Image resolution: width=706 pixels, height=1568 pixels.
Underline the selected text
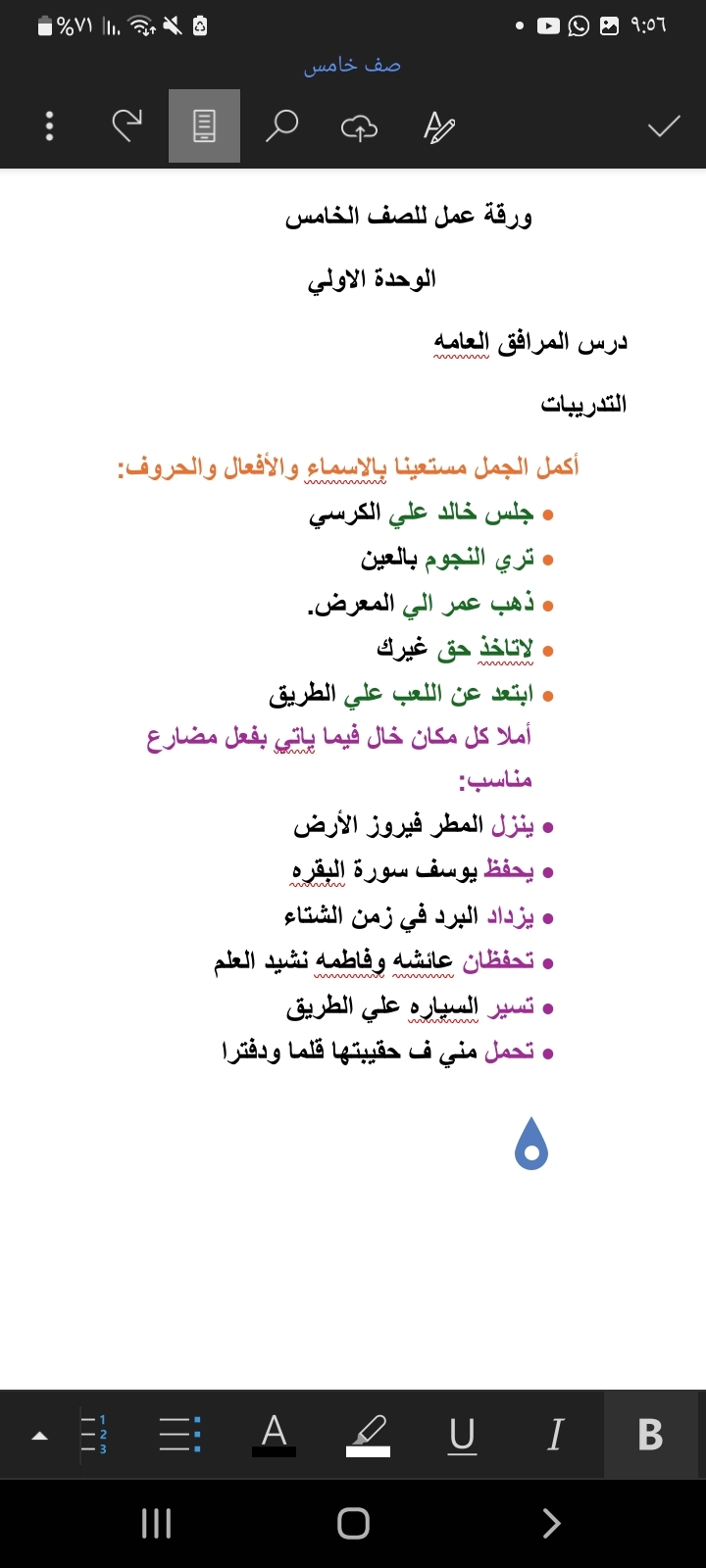[x=462, y=1435]
